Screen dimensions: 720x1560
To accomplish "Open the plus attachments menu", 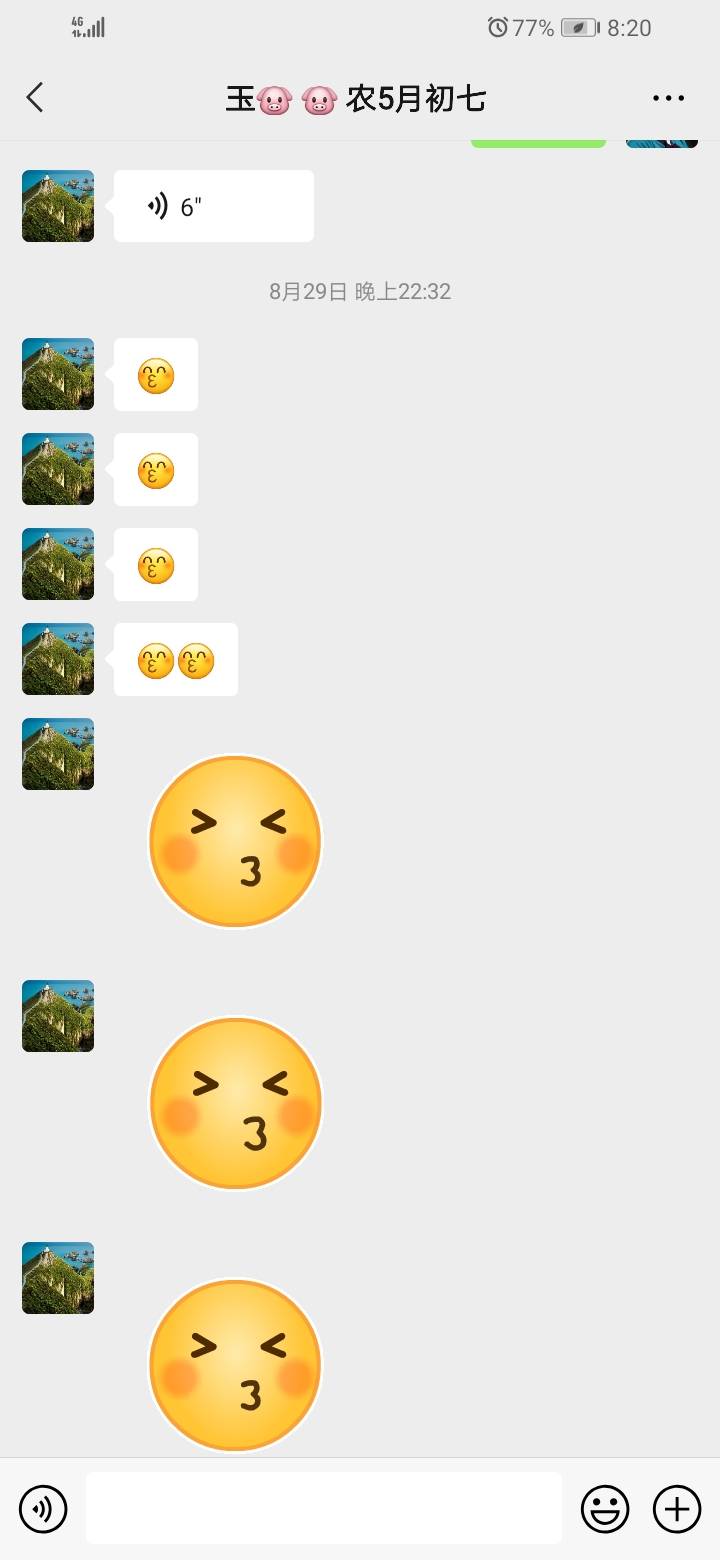I will pos(677,1508).
